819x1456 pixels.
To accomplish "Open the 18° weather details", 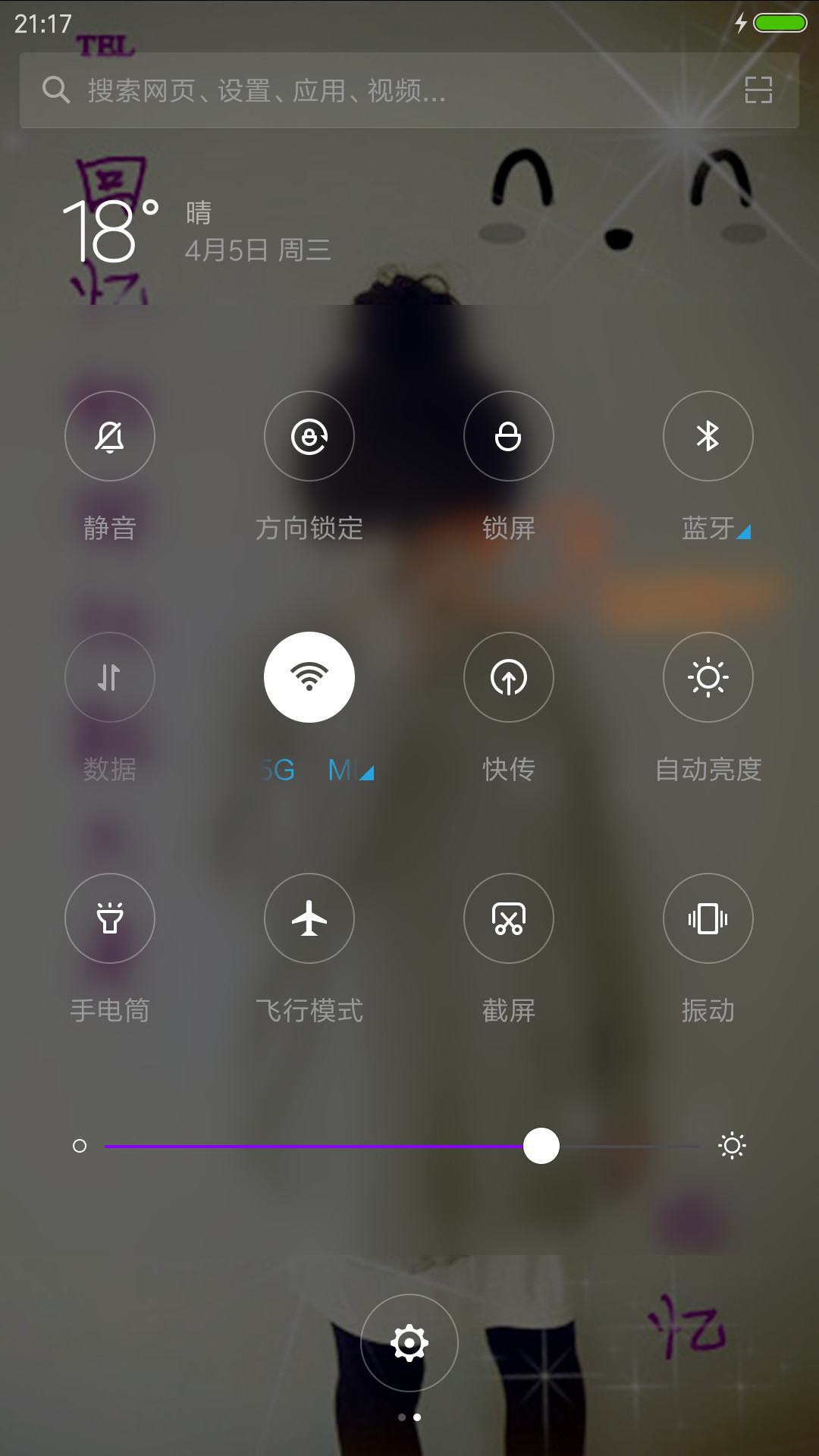I will pyautogui.click(x=110, y=231).
